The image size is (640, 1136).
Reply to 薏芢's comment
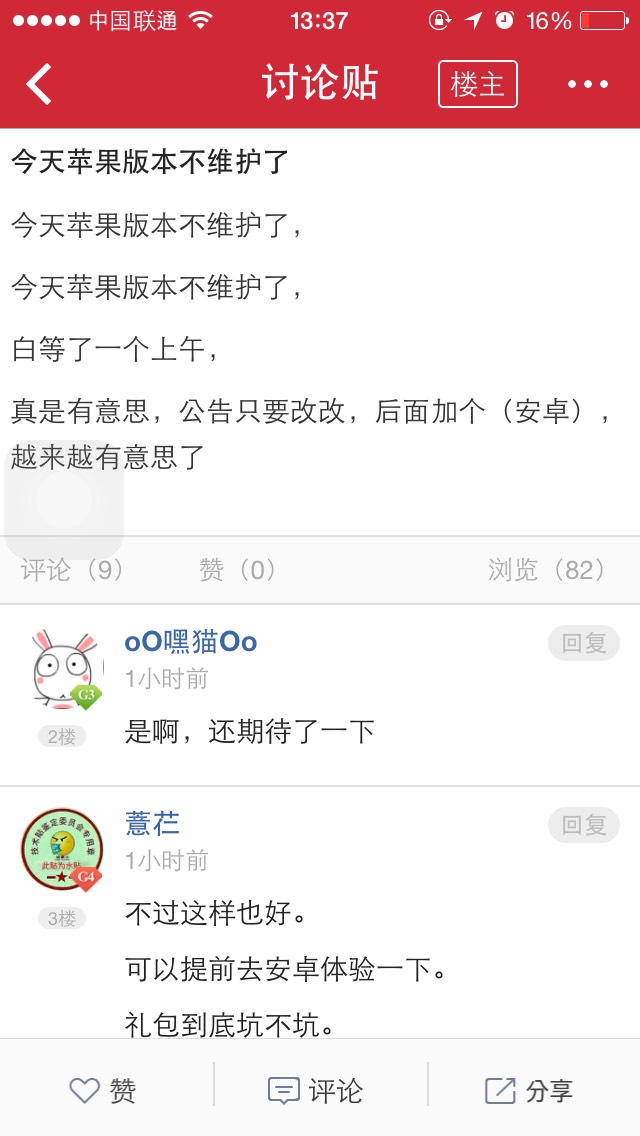[584, 825]
